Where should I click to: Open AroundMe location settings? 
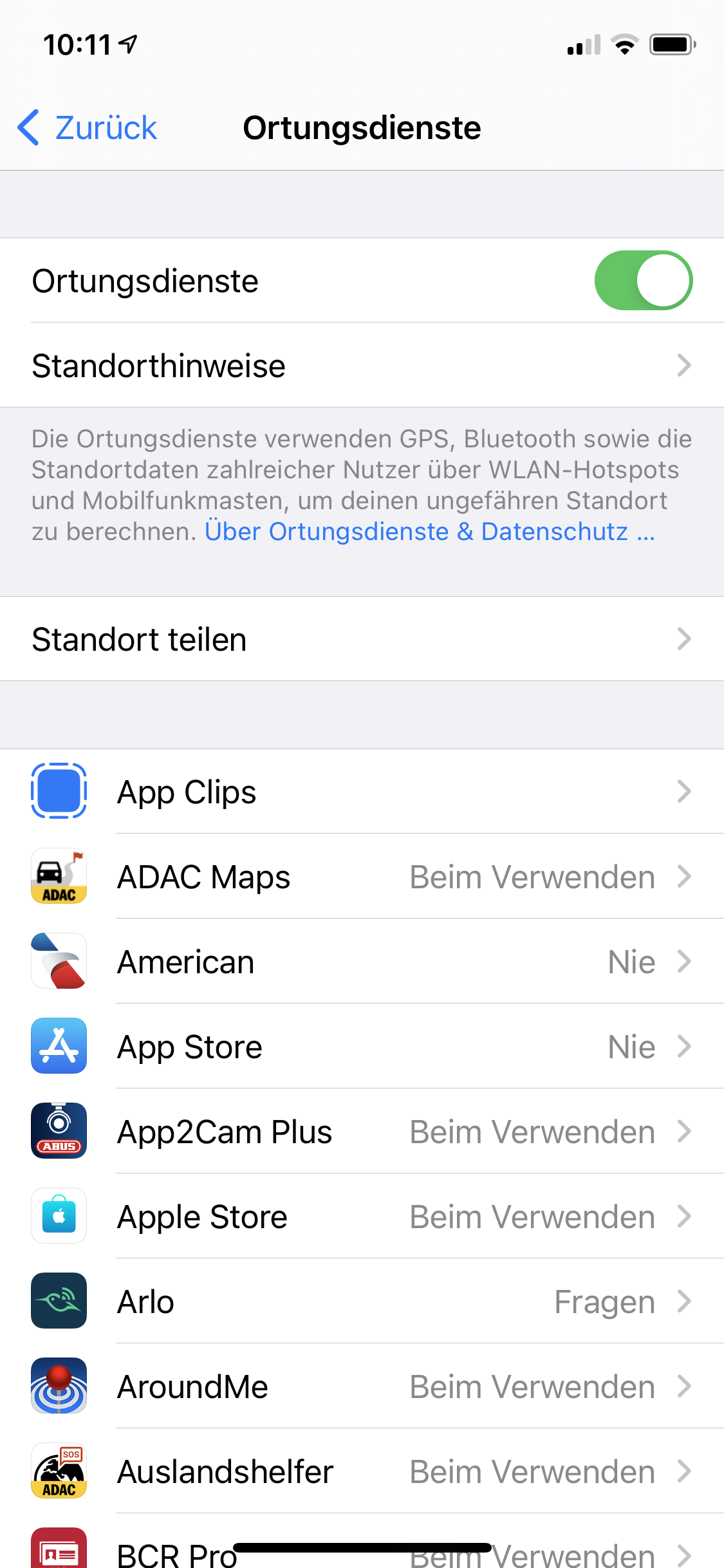pyautogui.click(x=362, y=1386)
